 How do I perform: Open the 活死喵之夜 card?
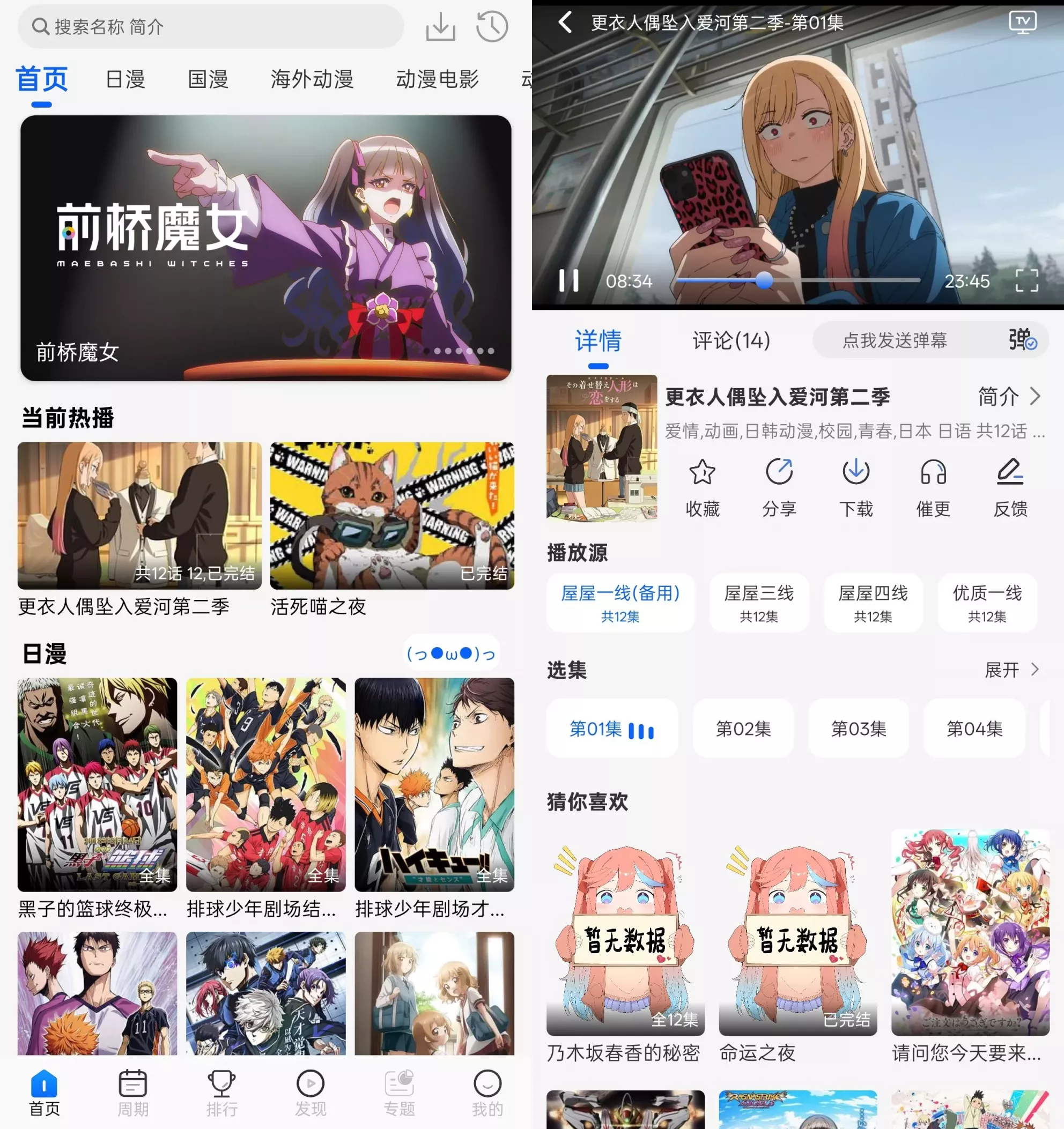[392, 528]
